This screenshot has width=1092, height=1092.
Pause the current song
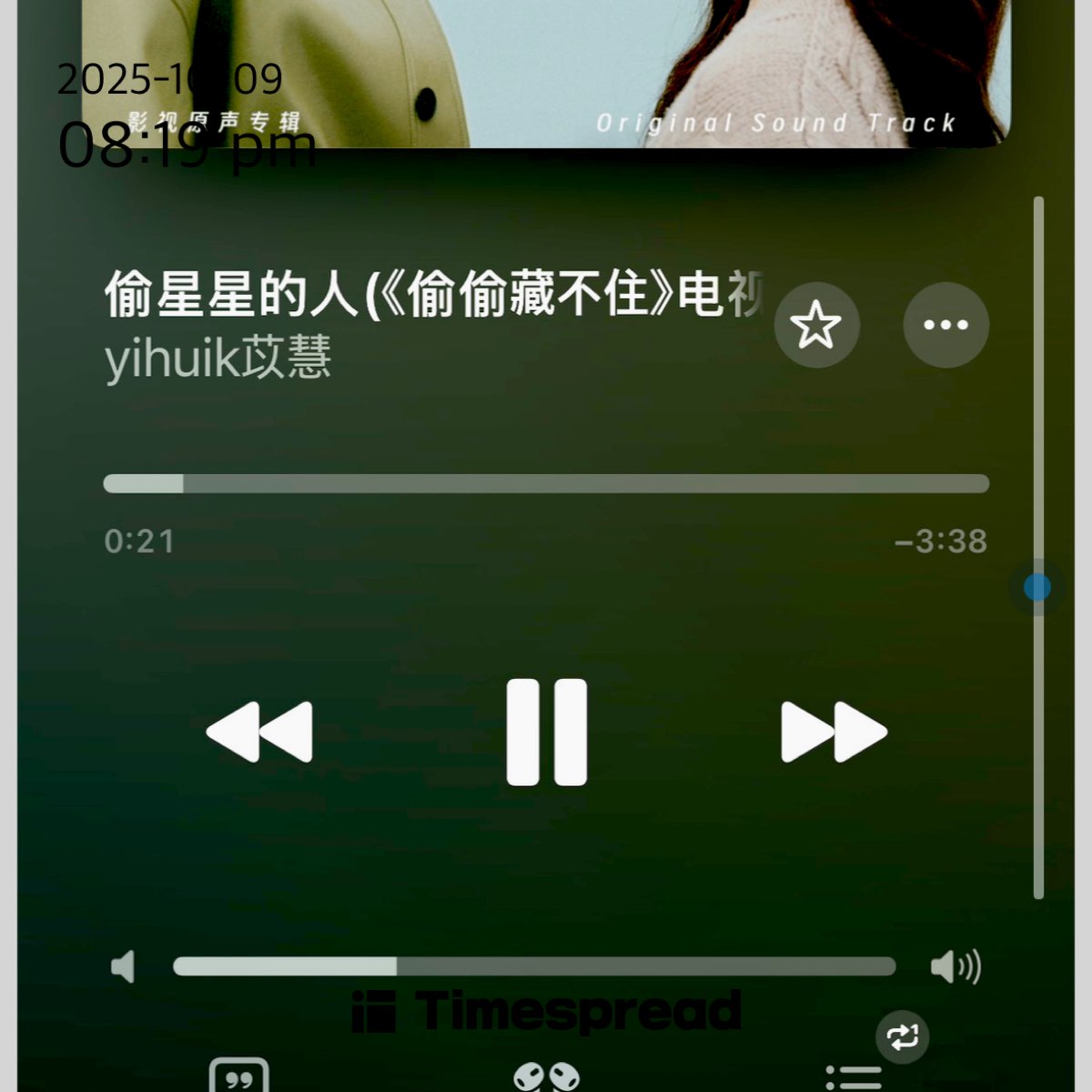click(x=546, y=732)
